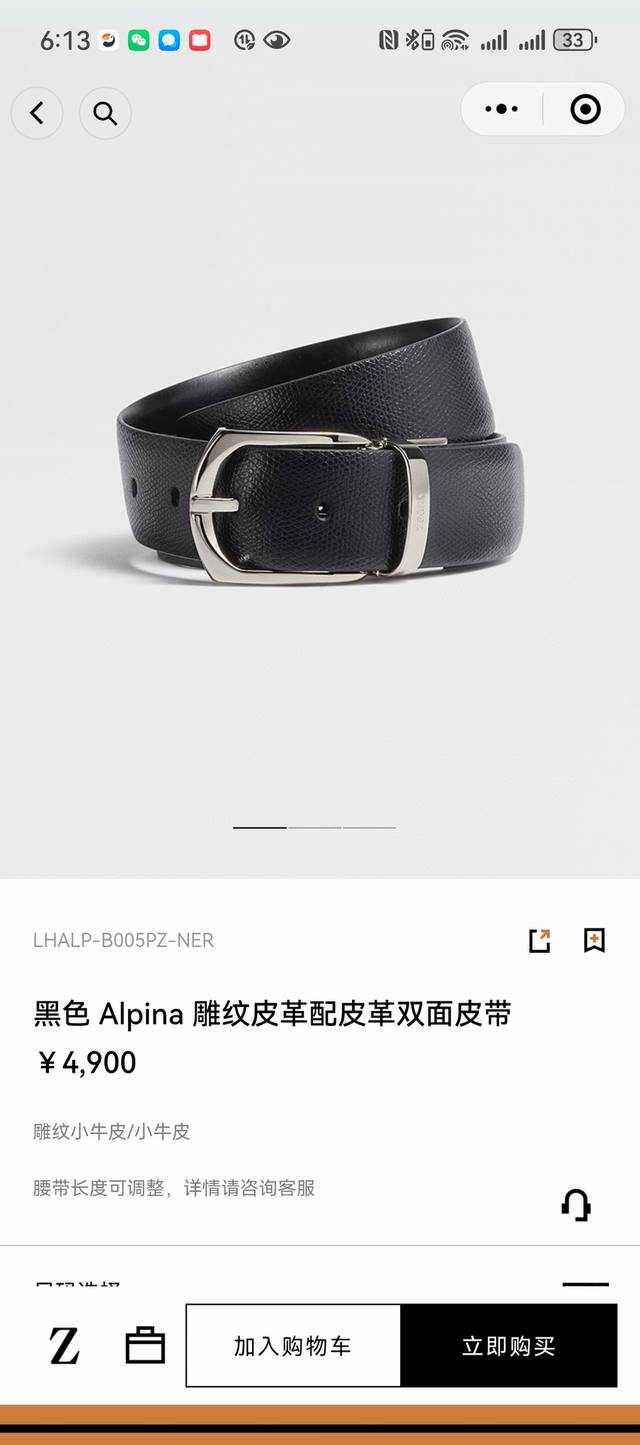The image size is (640, 1445).
Task: Bookmark this Alpina belt
Action: pos(594,940)
